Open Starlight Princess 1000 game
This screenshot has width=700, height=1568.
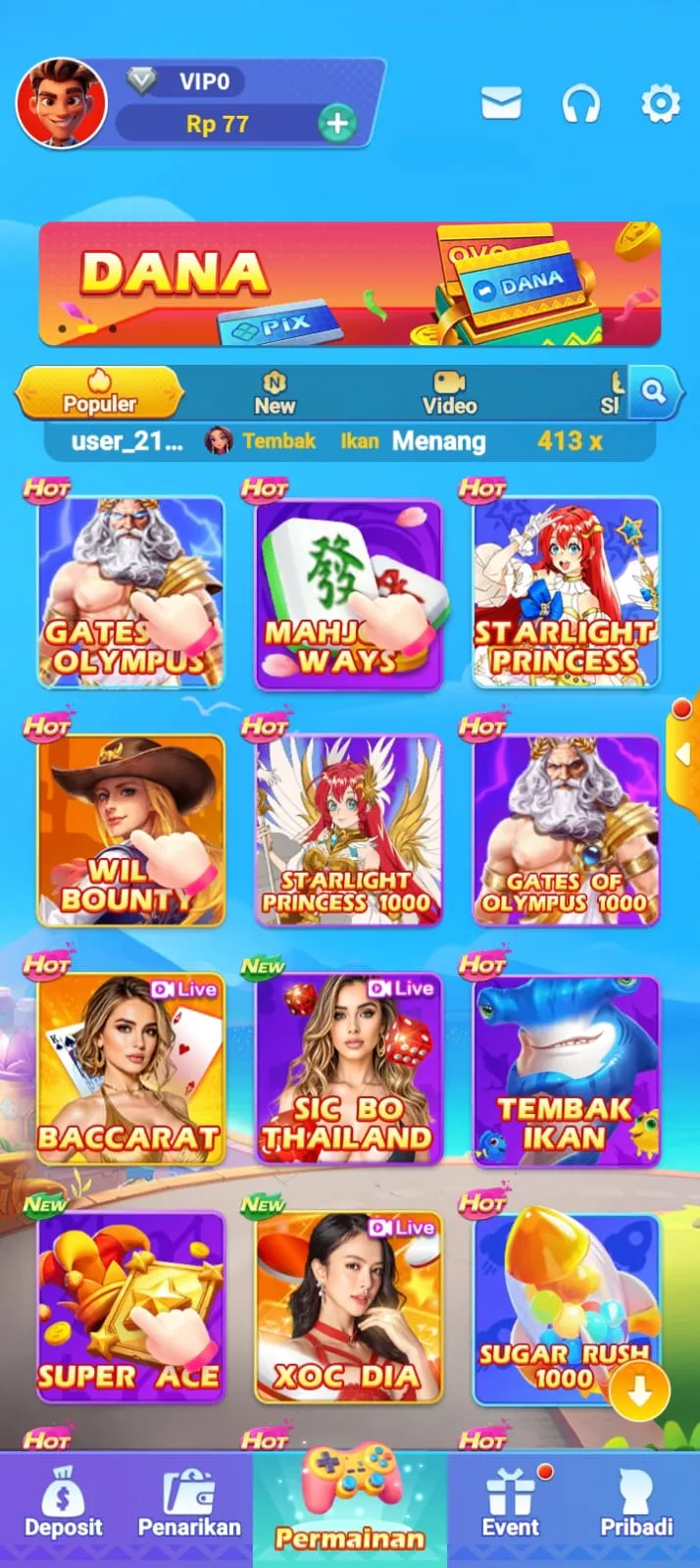tap(349, 830)
